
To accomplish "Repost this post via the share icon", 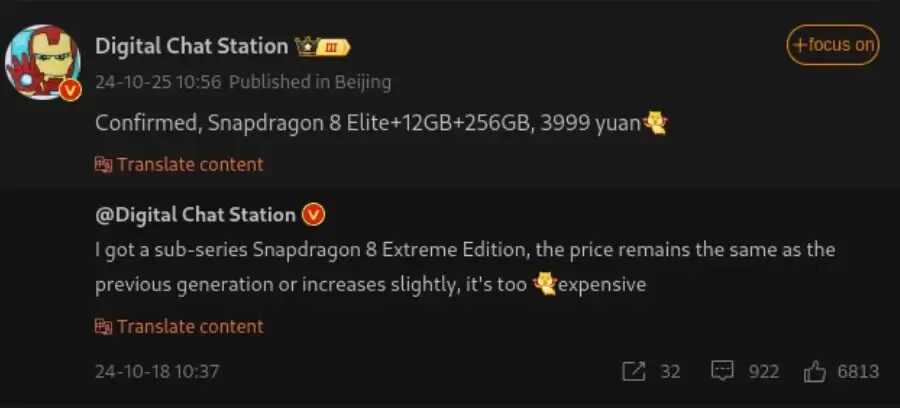I will pos(633,371).
